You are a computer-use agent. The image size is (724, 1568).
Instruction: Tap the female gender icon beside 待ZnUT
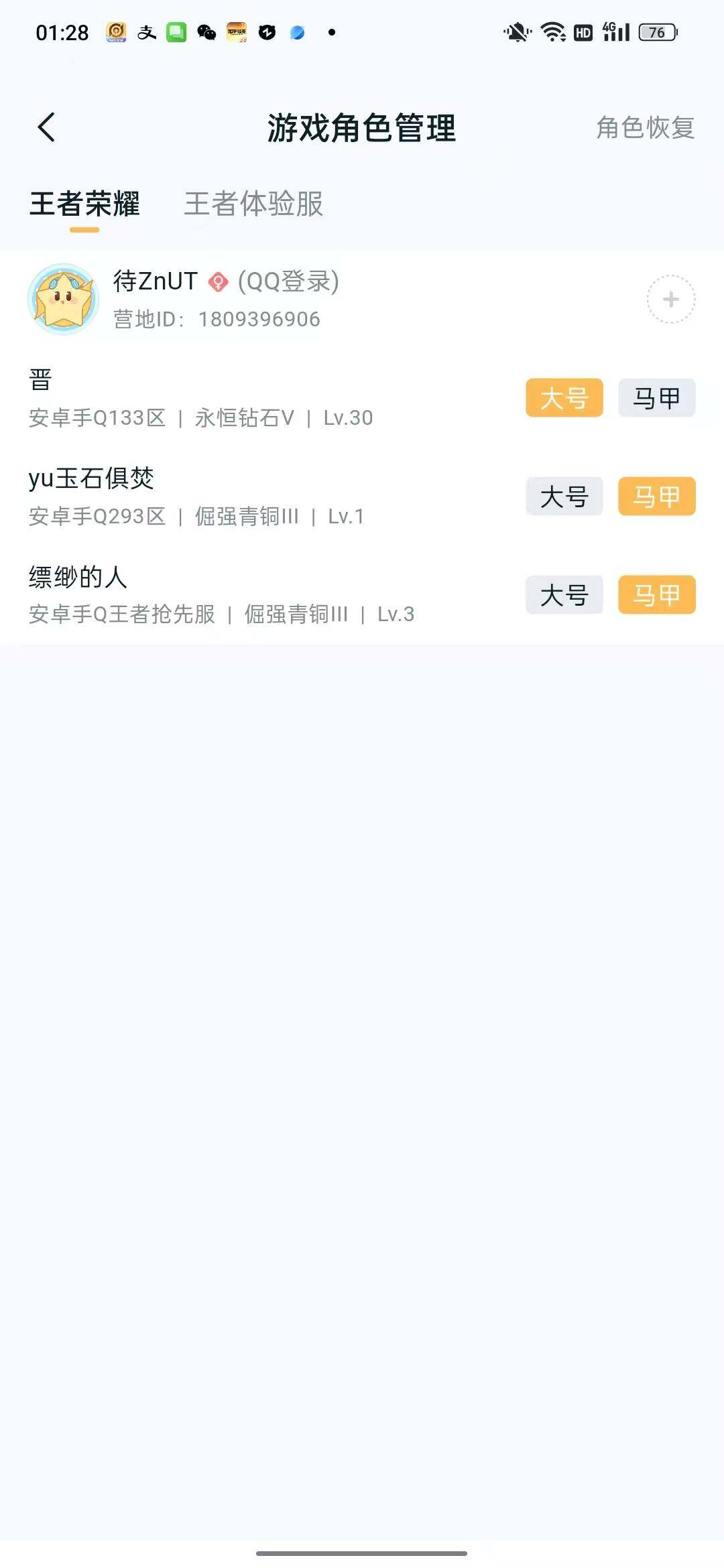coord(217,280)
